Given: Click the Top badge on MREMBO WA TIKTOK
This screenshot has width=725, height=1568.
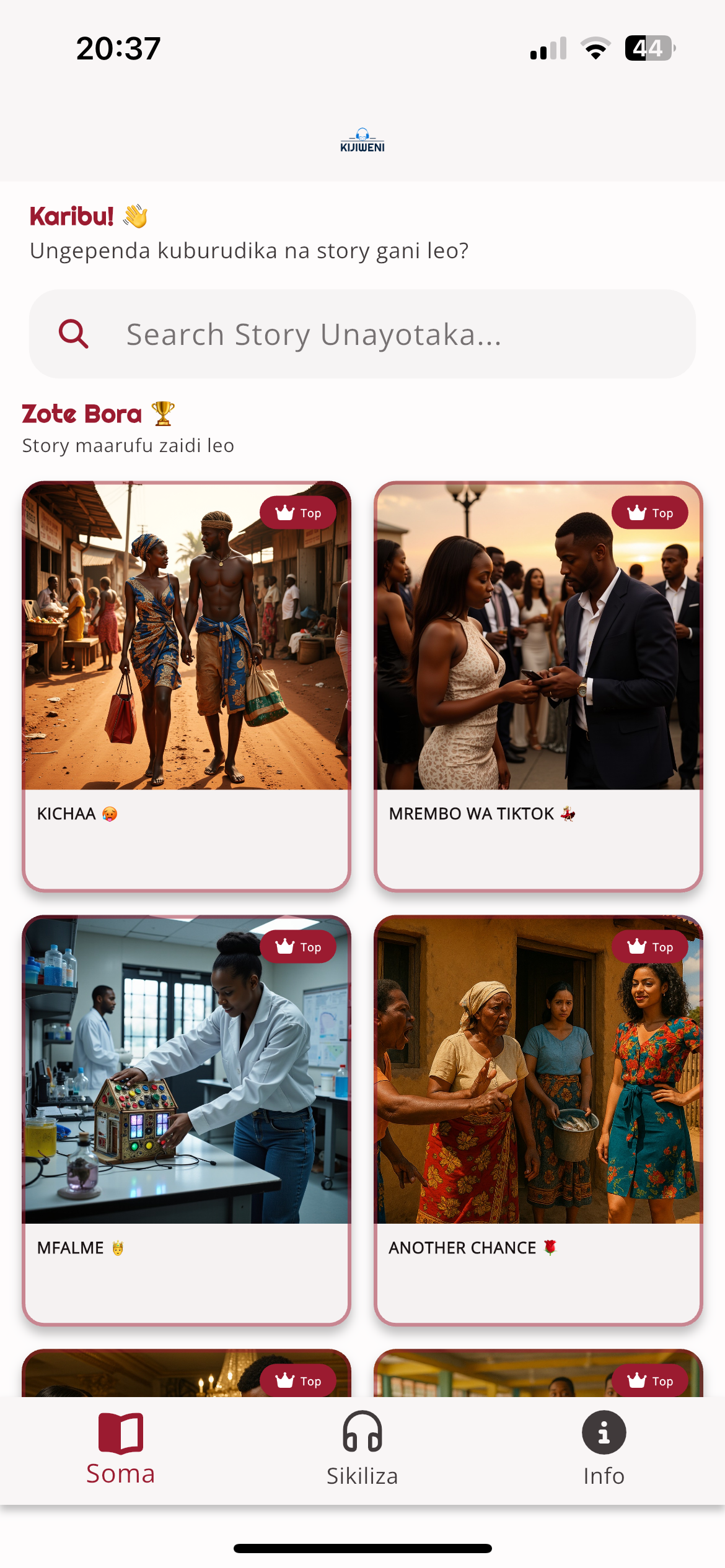Looking at the screenshot, I should [x=649, y=512].
